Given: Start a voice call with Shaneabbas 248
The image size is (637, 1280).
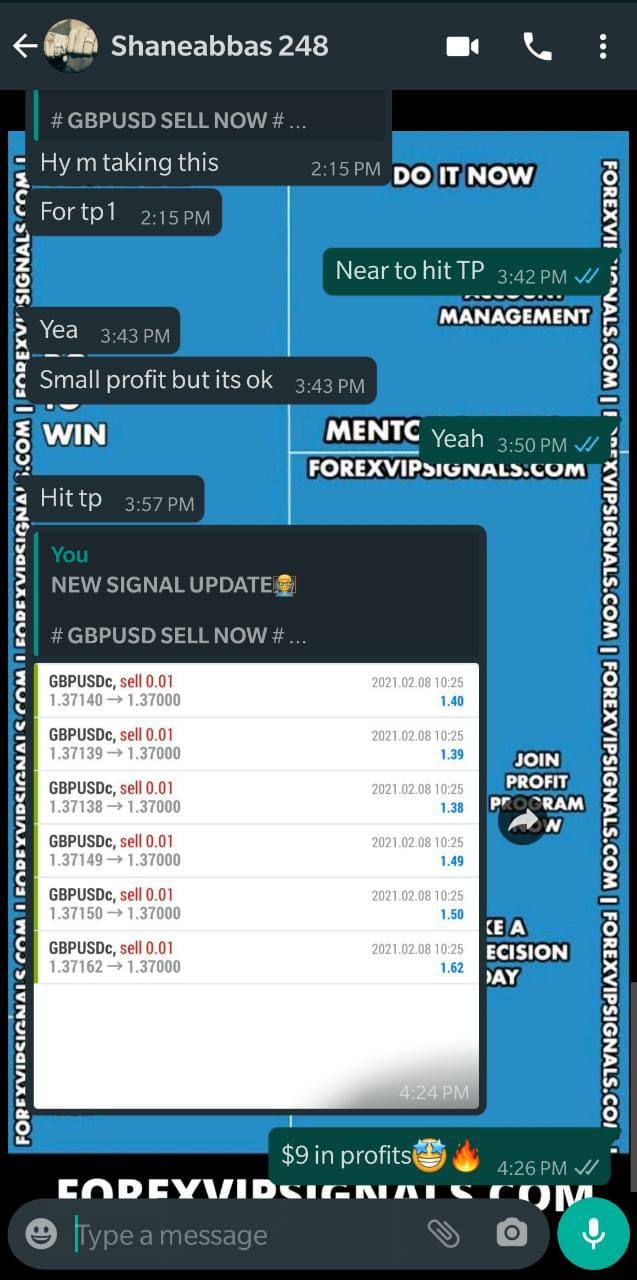Looking at the screenshot, I should 537,46.
